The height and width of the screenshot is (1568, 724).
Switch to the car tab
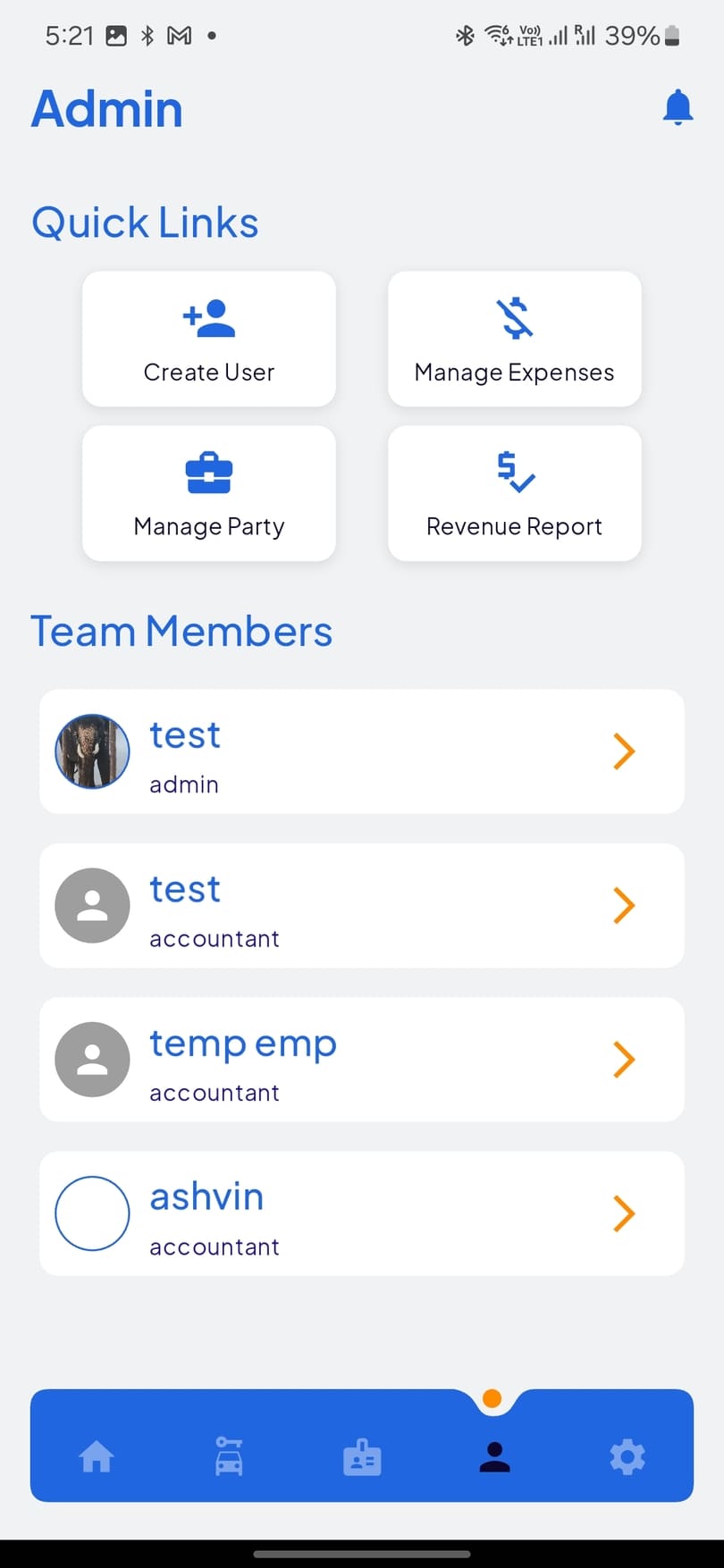point(229,1457)
